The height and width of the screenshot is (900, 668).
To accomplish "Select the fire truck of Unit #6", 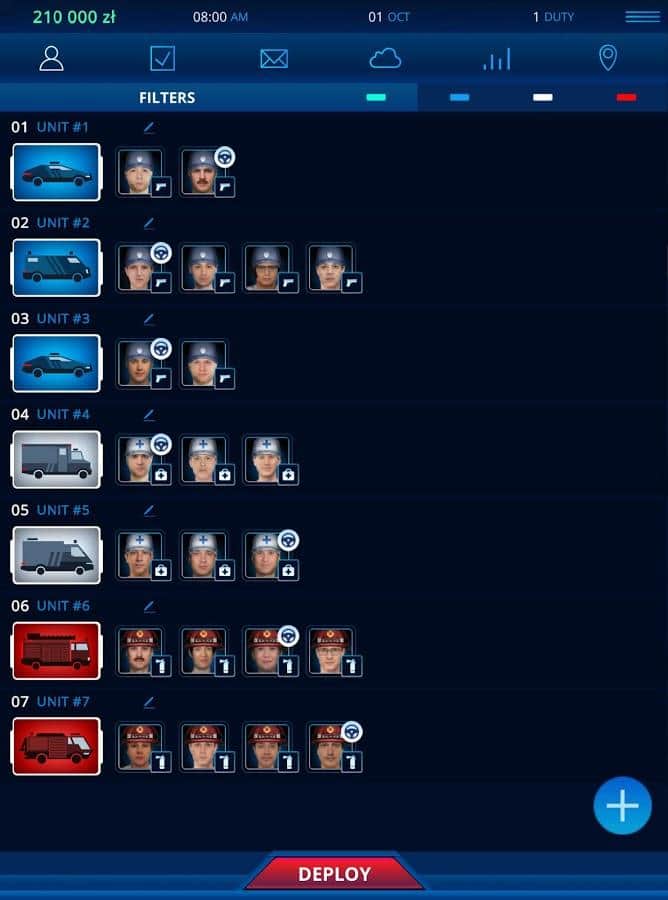I will (56, 651).
